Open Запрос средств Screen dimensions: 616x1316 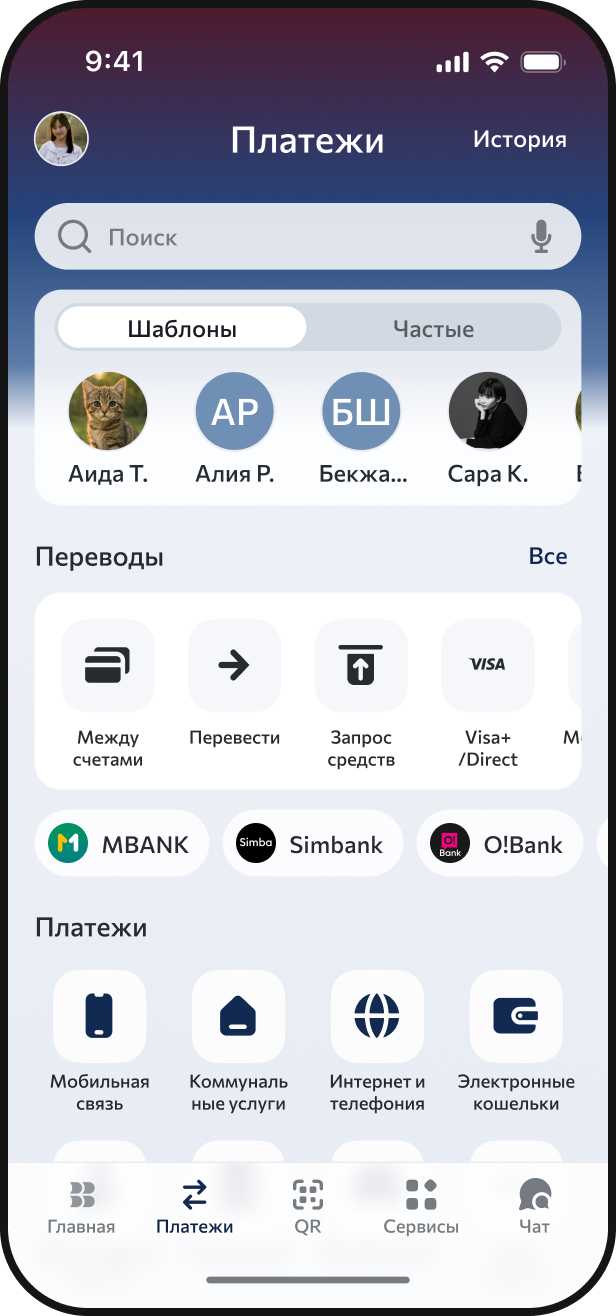point(361,666)
